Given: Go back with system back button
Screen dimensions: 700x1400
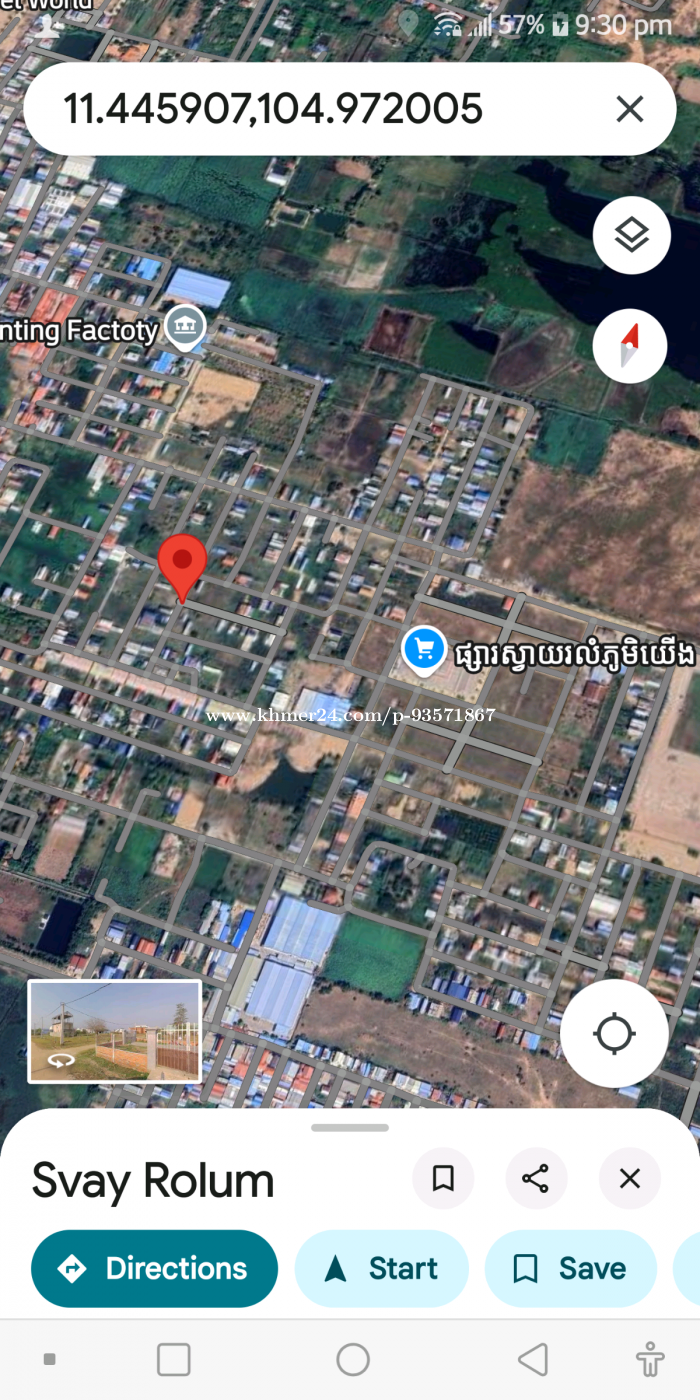Looking at the screenshot, I should pos(533,1359).
